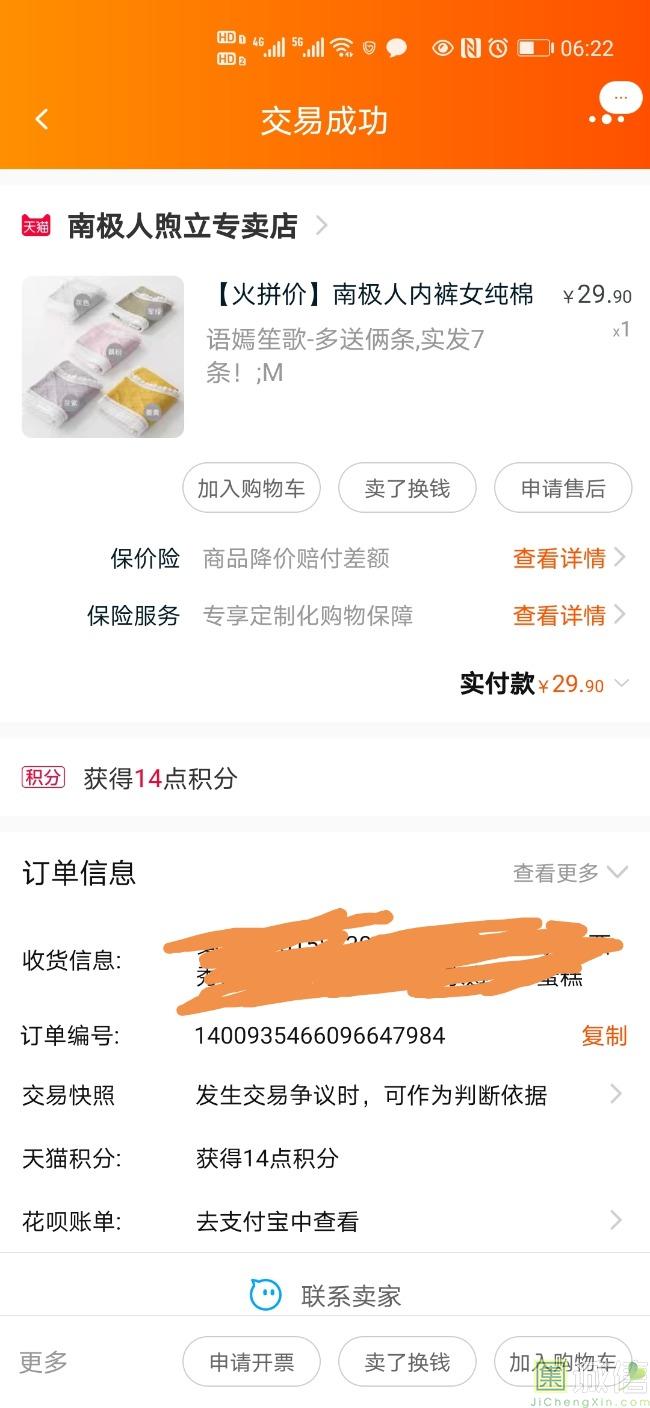Go back from the 交易成功 page
The image size is (650, 1408).
42,120
